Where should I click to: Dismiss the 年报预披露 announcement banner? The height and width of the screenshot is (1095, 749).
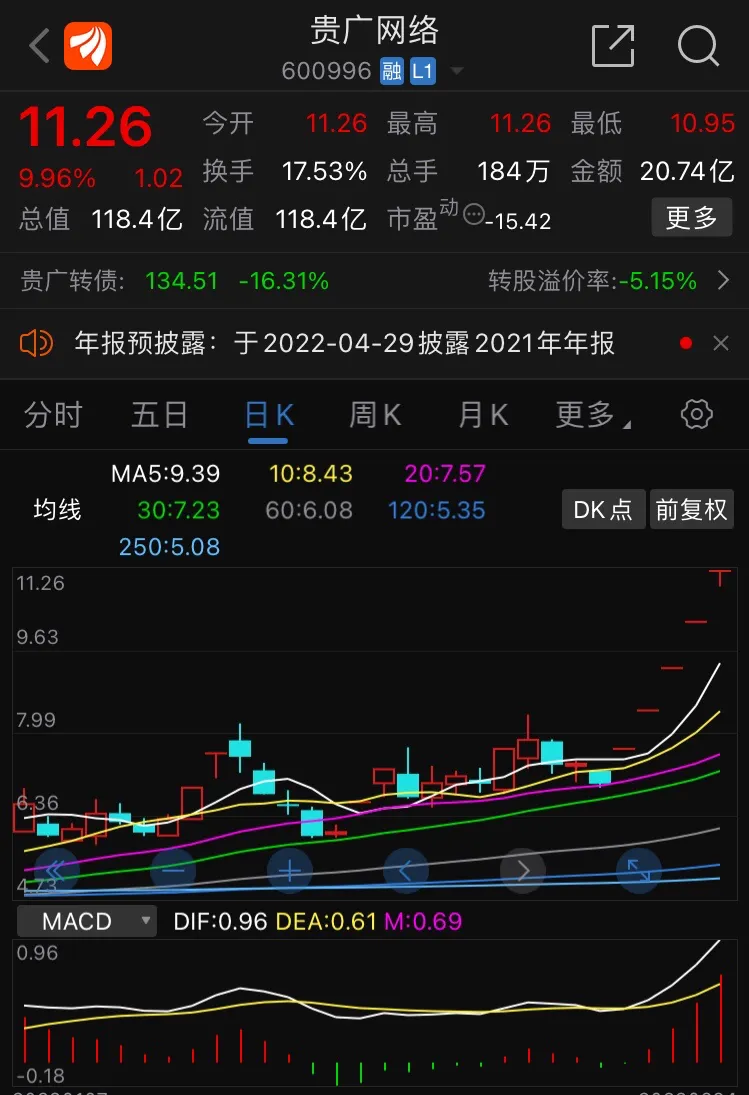721,343
